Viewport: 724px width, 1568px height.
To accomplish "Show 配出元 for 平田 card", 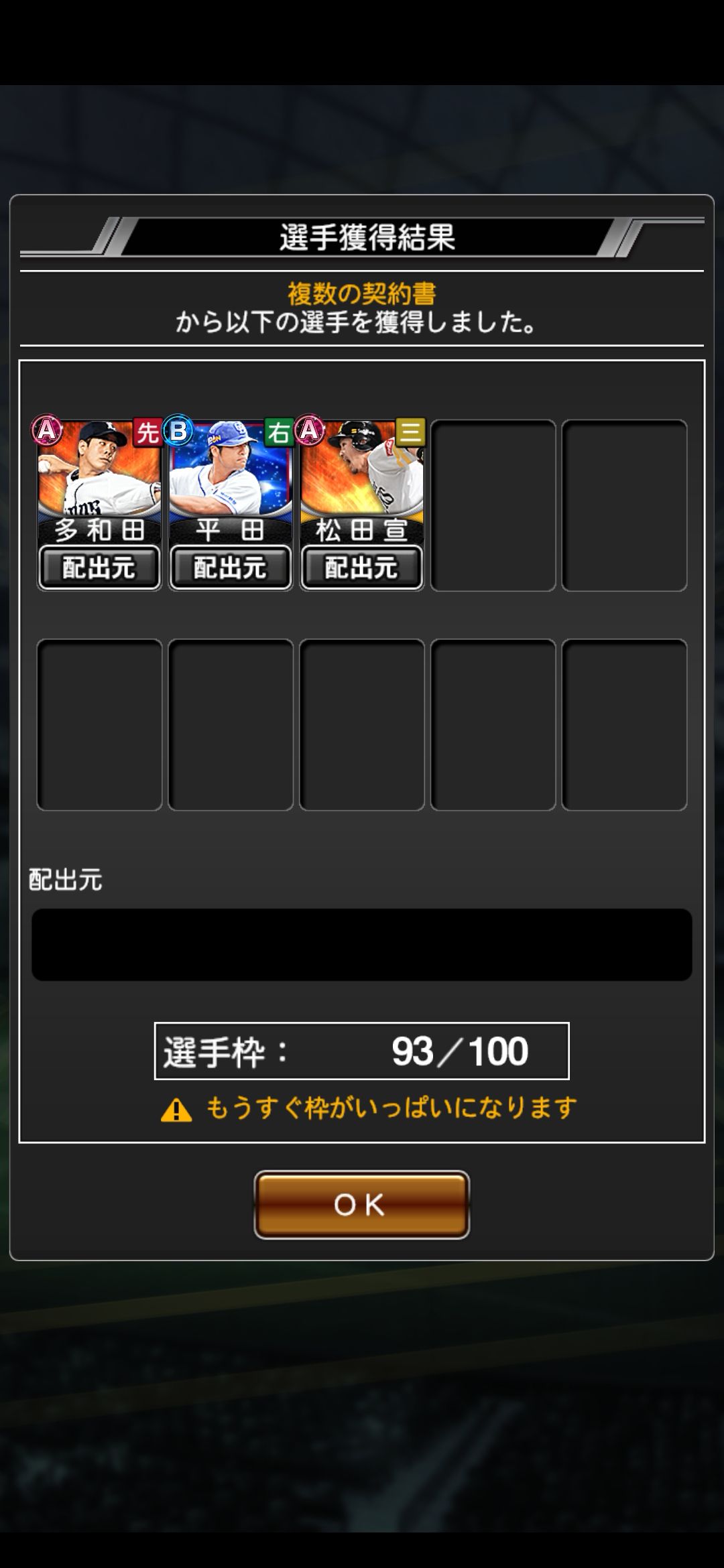I will click(231, 568).
